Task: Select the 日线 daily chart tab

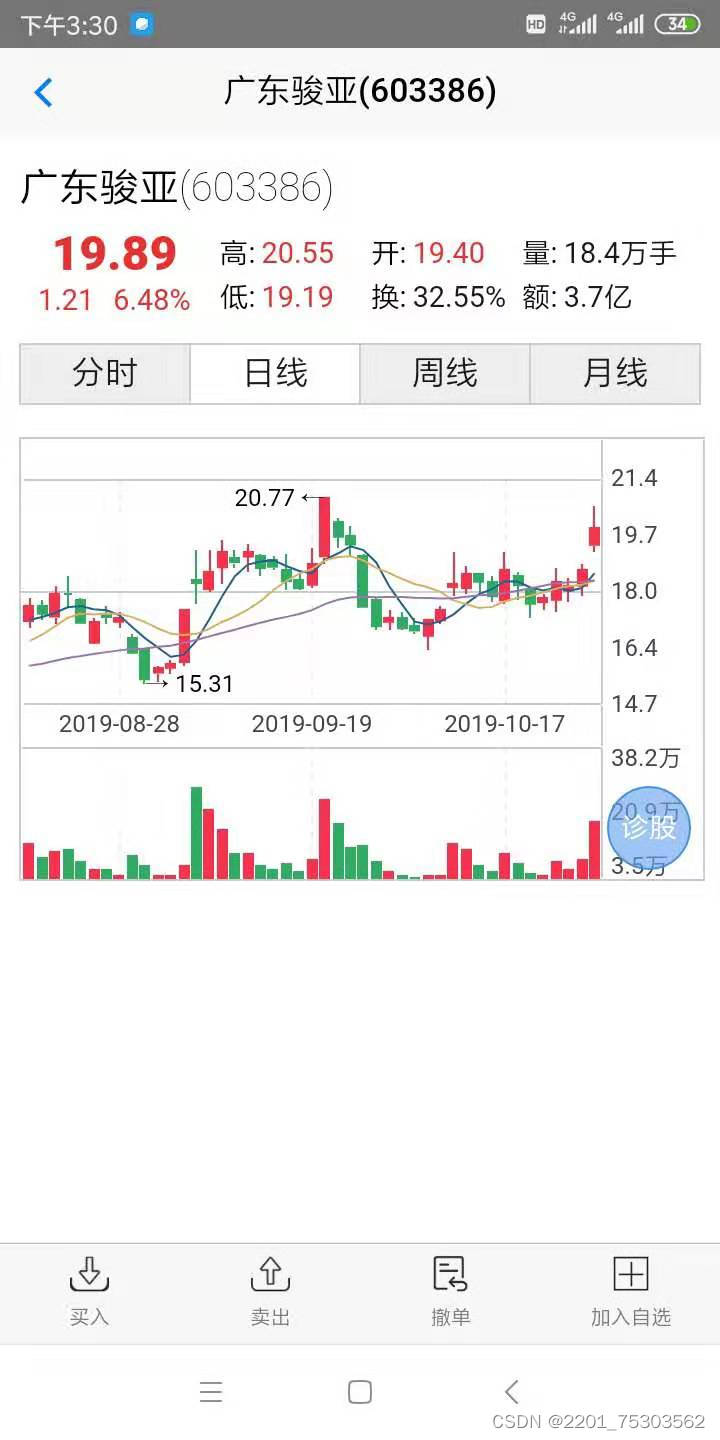Action: point(275,374)
